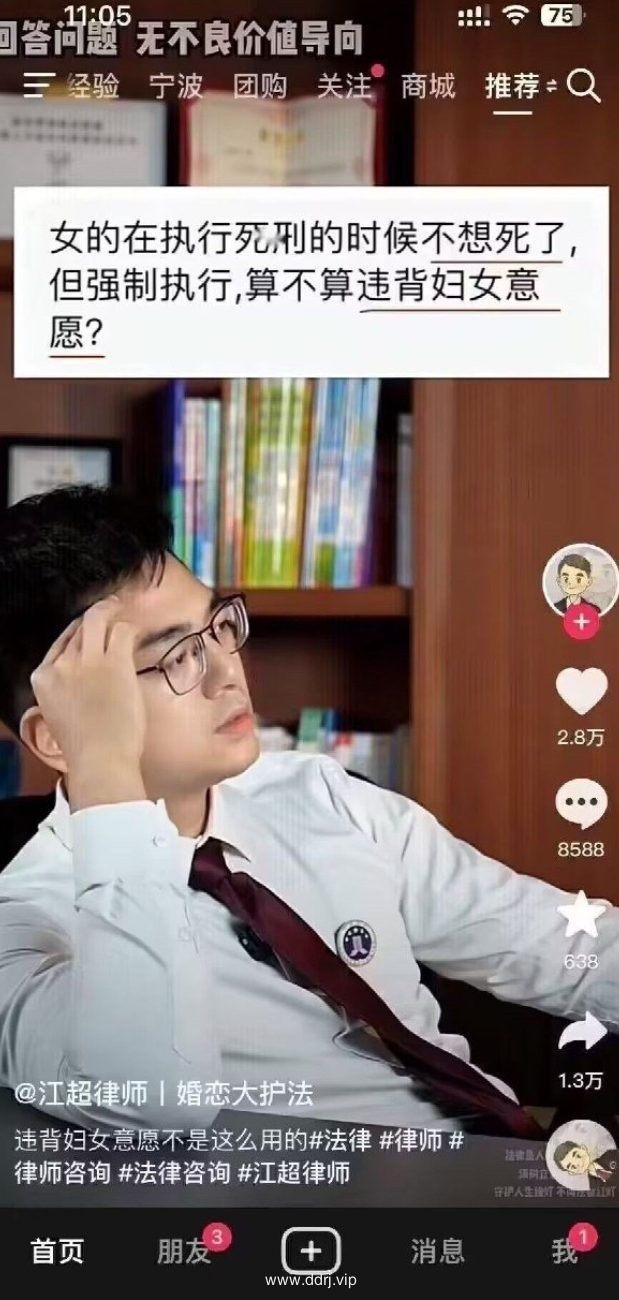Open the 团购 tab

260,87
